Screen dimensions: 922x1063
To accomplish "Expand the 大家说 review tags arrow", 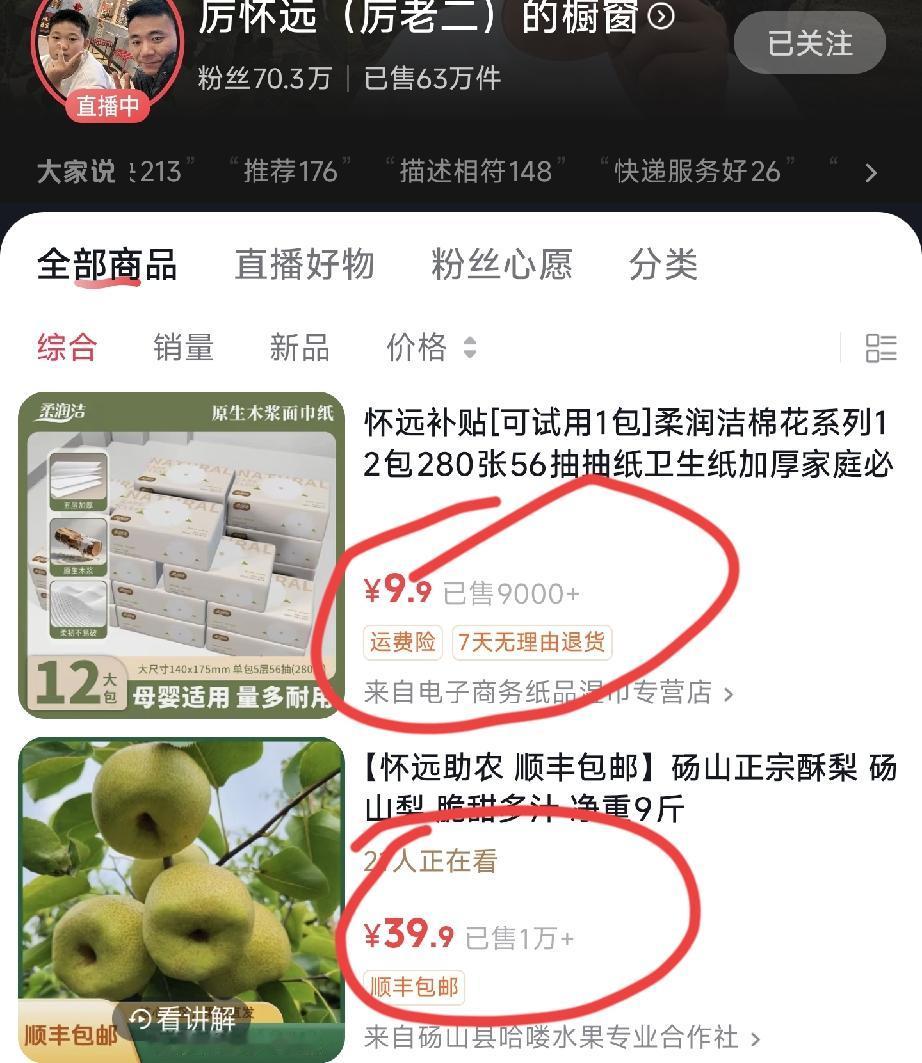I will [871, 173].
